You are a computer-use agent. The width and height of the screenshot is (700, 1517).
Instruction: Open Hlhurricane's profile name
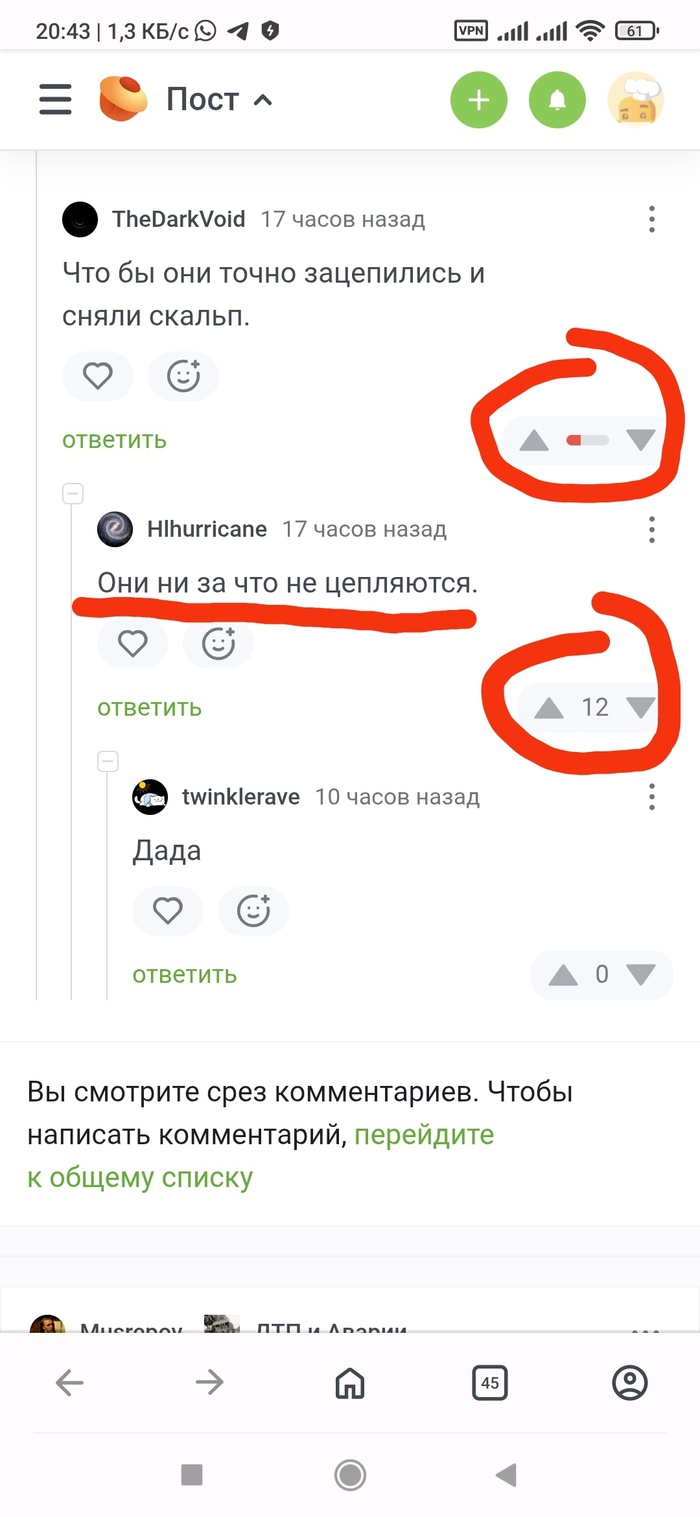[x=206, y=529]
